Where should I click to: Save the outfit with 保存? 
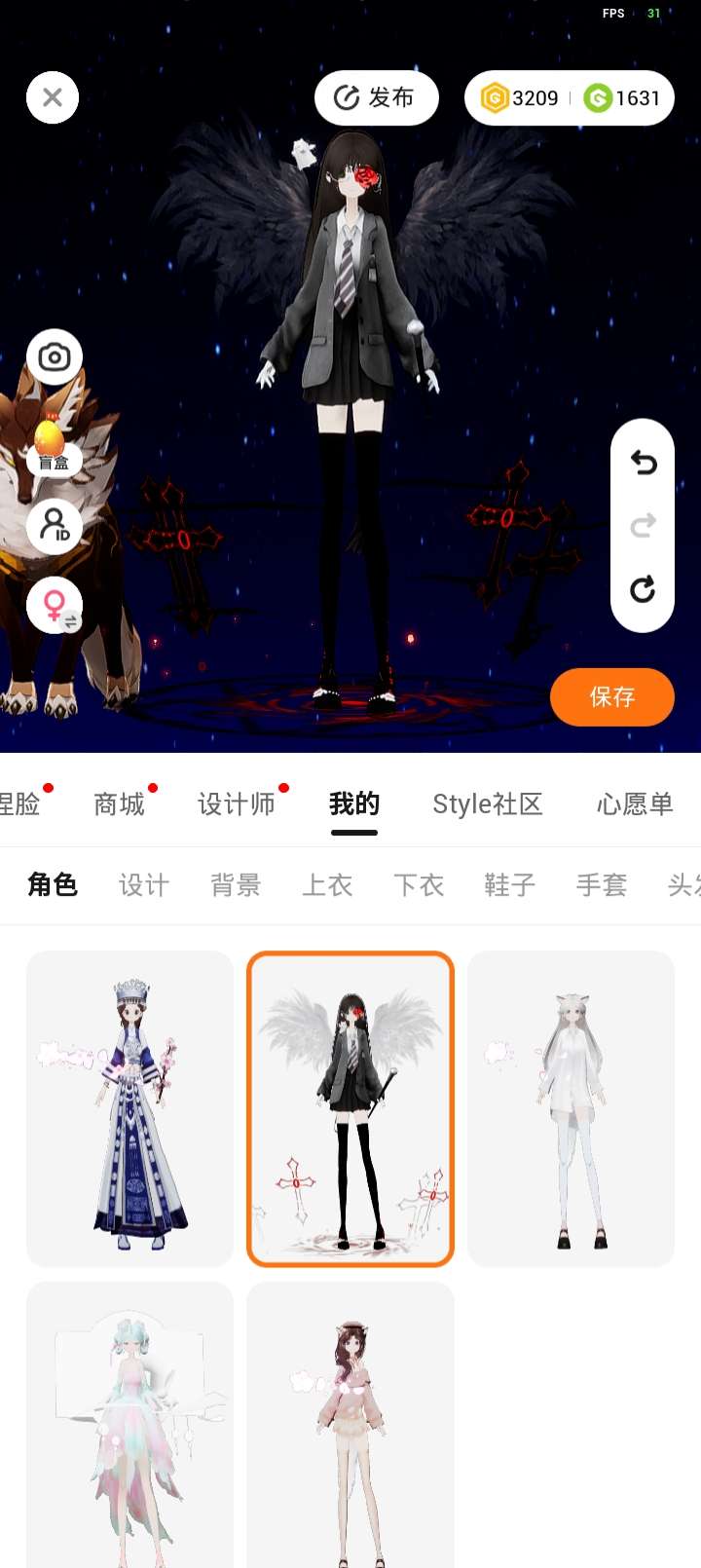click(x=611, y=696)
